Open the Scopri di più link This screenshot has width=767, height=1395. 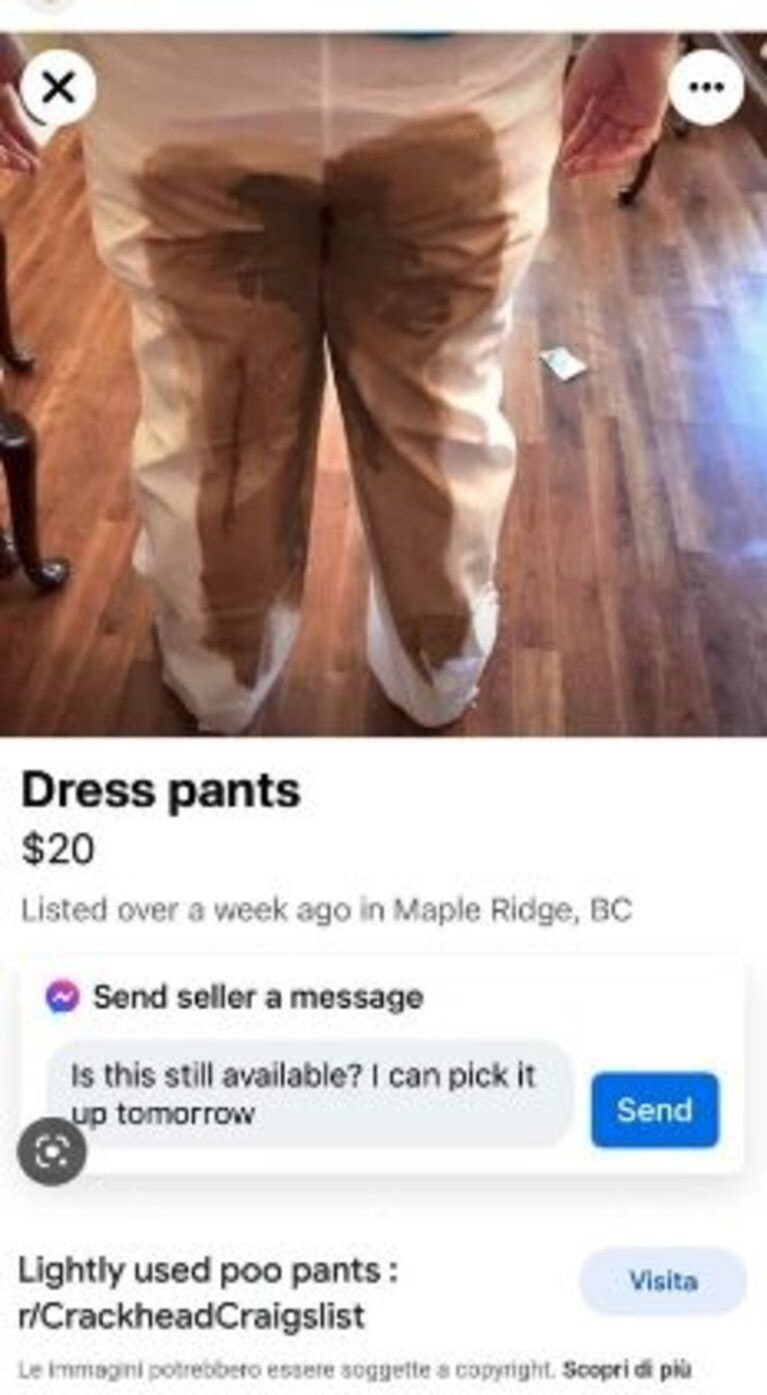point(627,1368)
